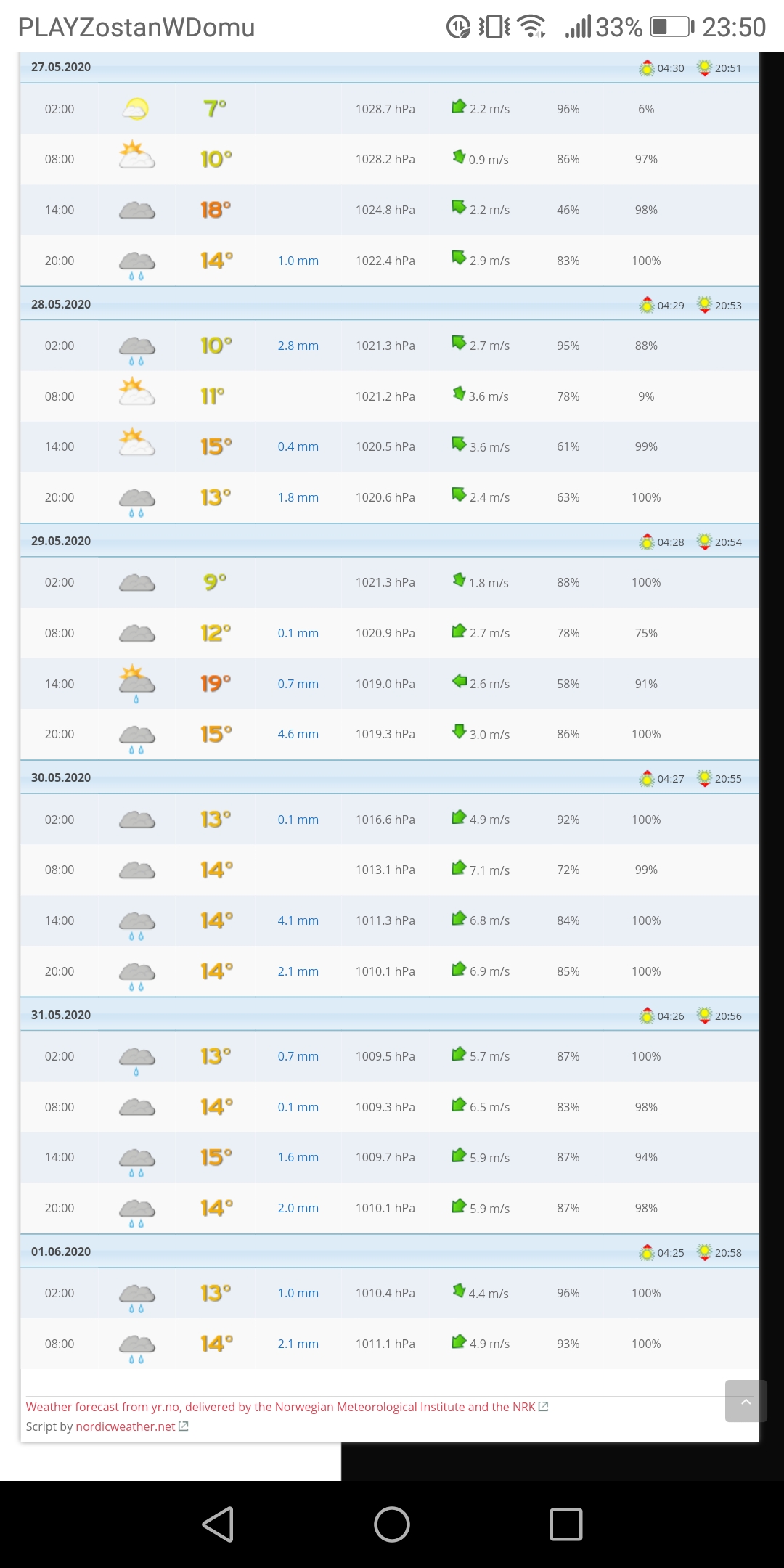Go to the home screen
The height and width of the screenshot is (1568, 784).
point(392,1523)
